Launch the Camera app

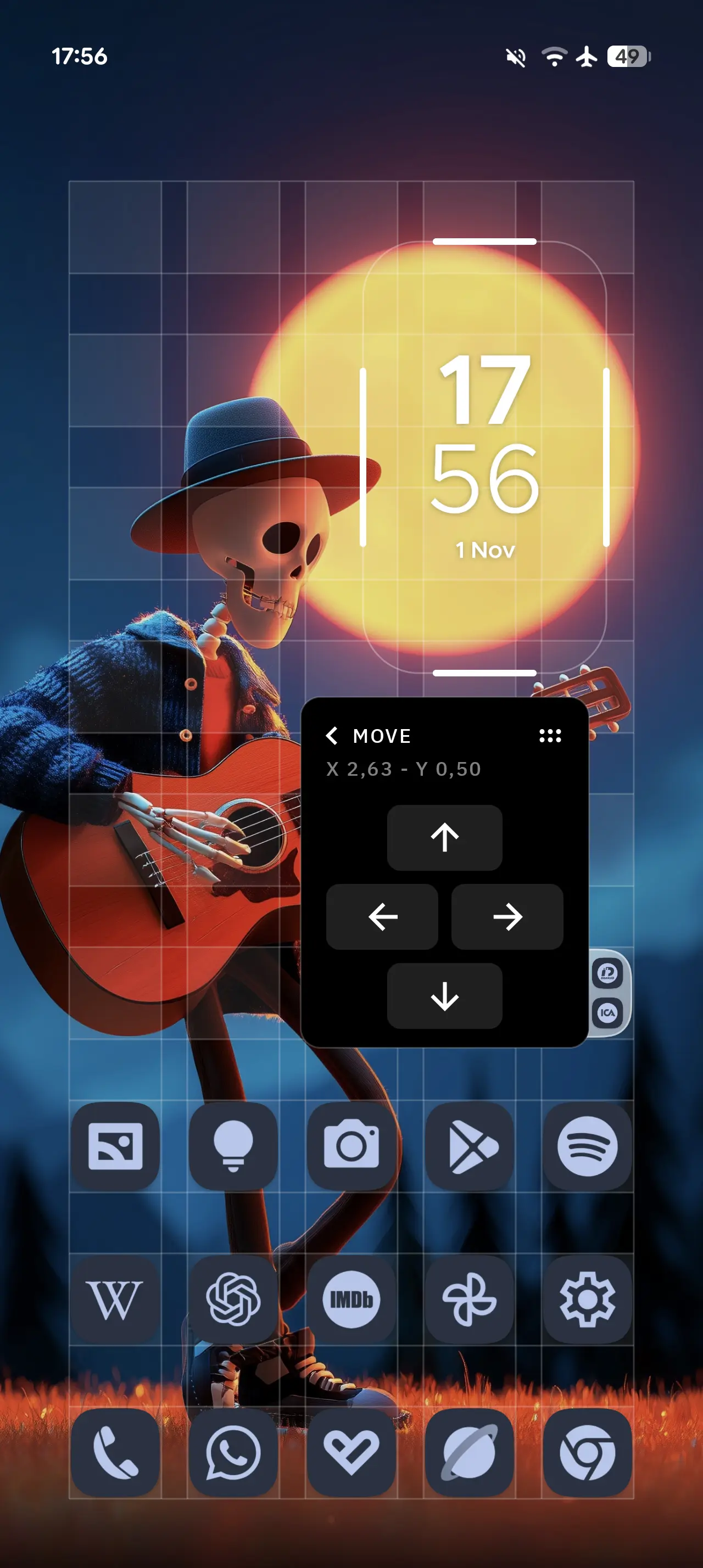(351, 1146)
